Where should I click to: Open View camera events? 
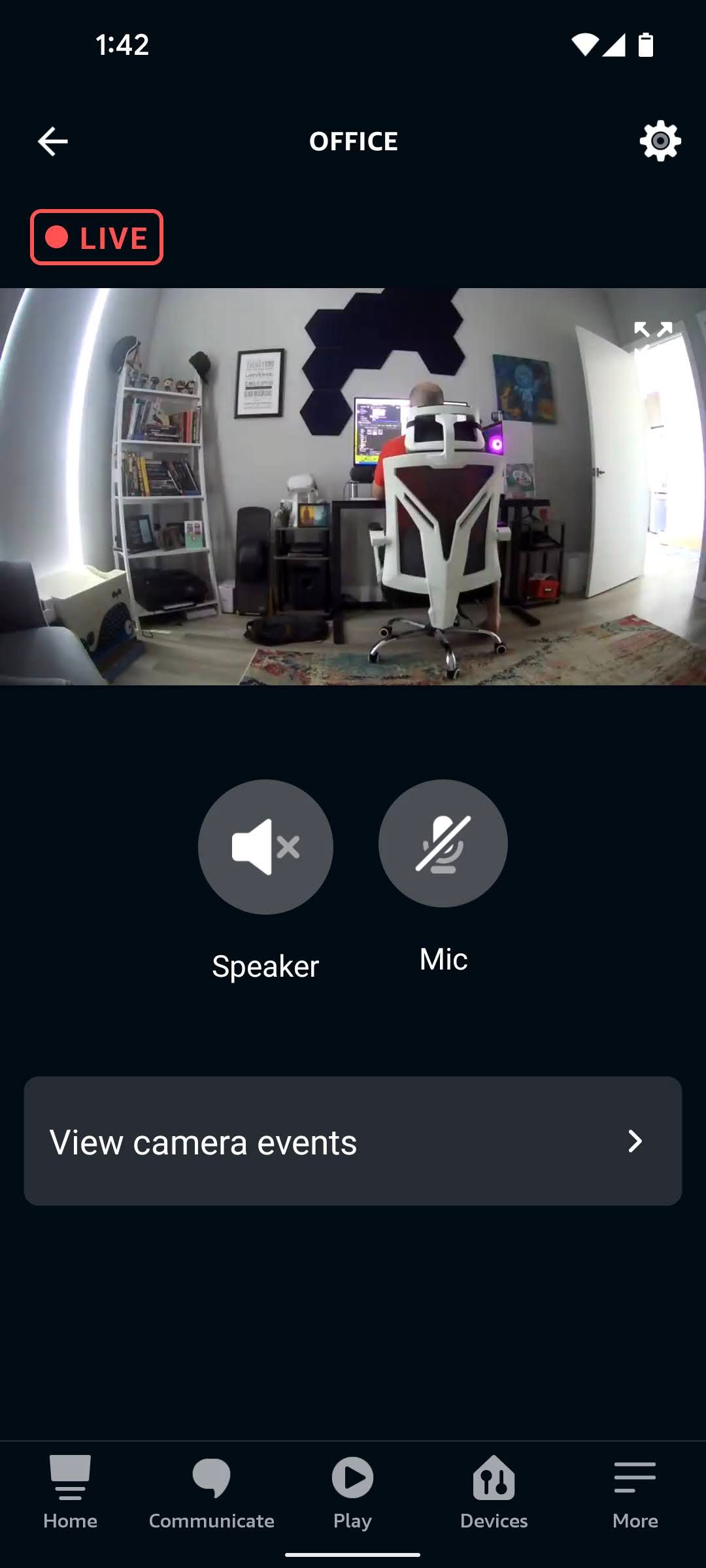click(x=353, y=1143)
